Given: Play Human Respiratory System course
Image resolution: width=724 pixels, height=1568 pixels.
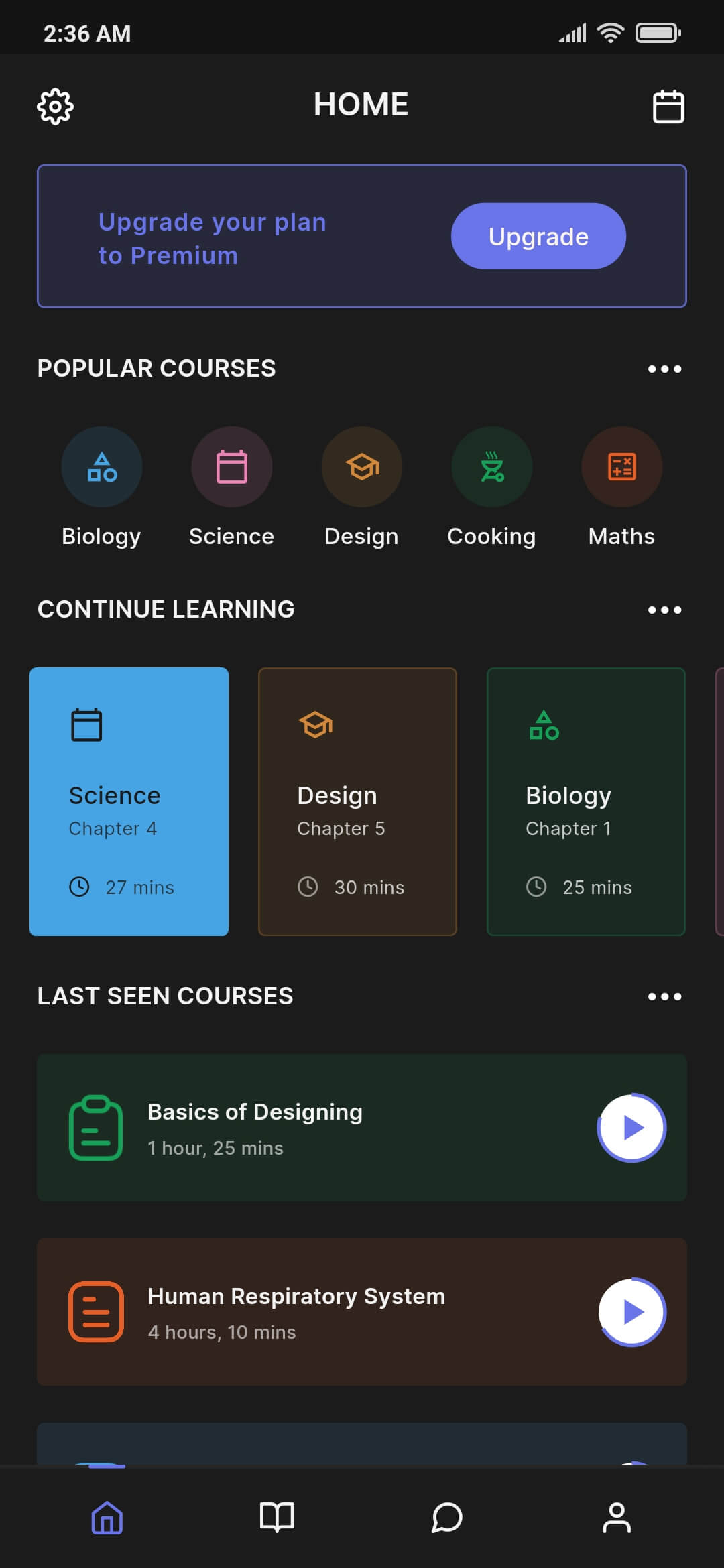Looking at the screenshot, I should pos(631,1312).
